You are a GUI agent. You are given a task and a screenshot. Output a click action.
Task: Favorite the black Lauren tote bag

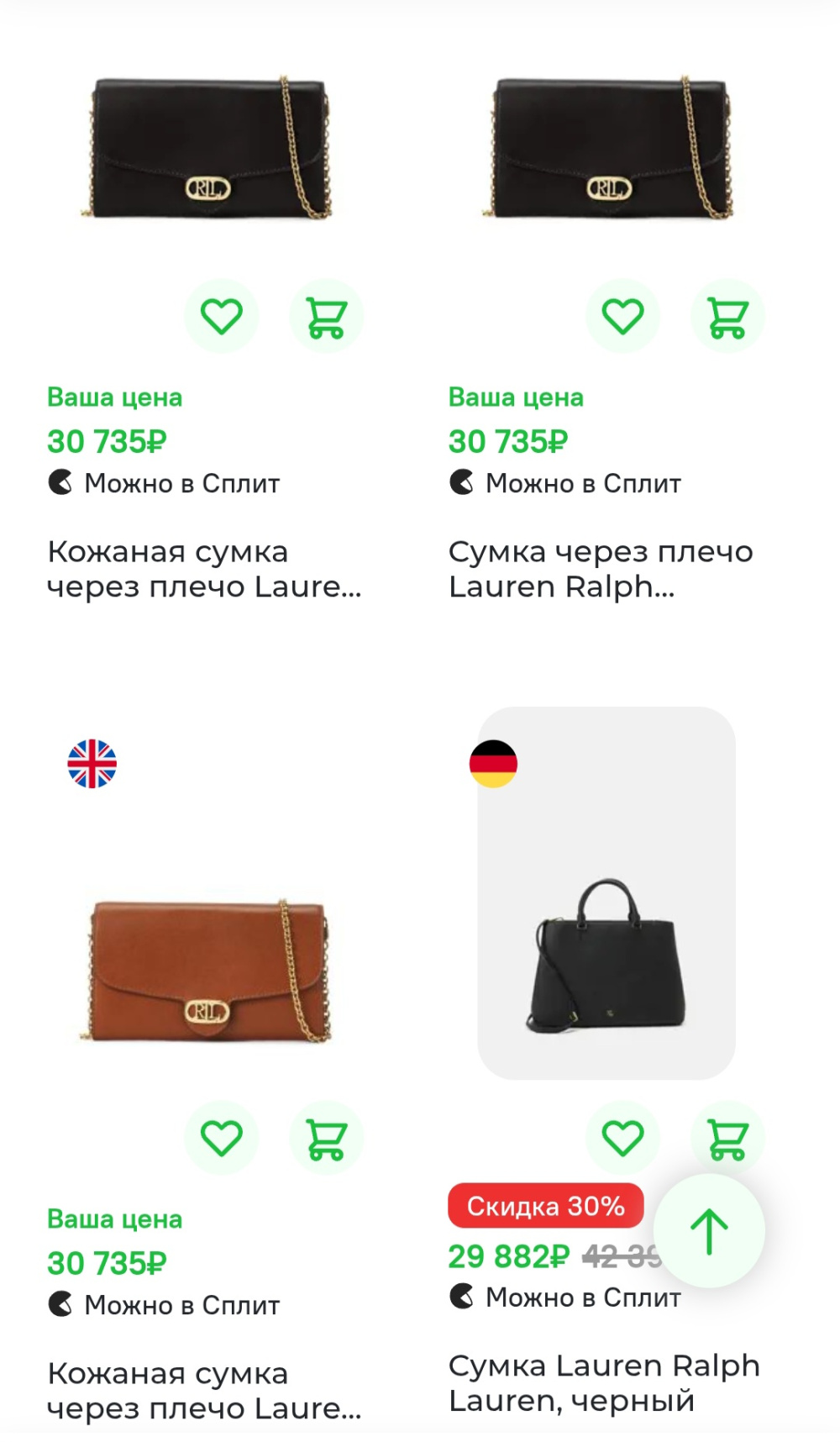click(622, 1138)
